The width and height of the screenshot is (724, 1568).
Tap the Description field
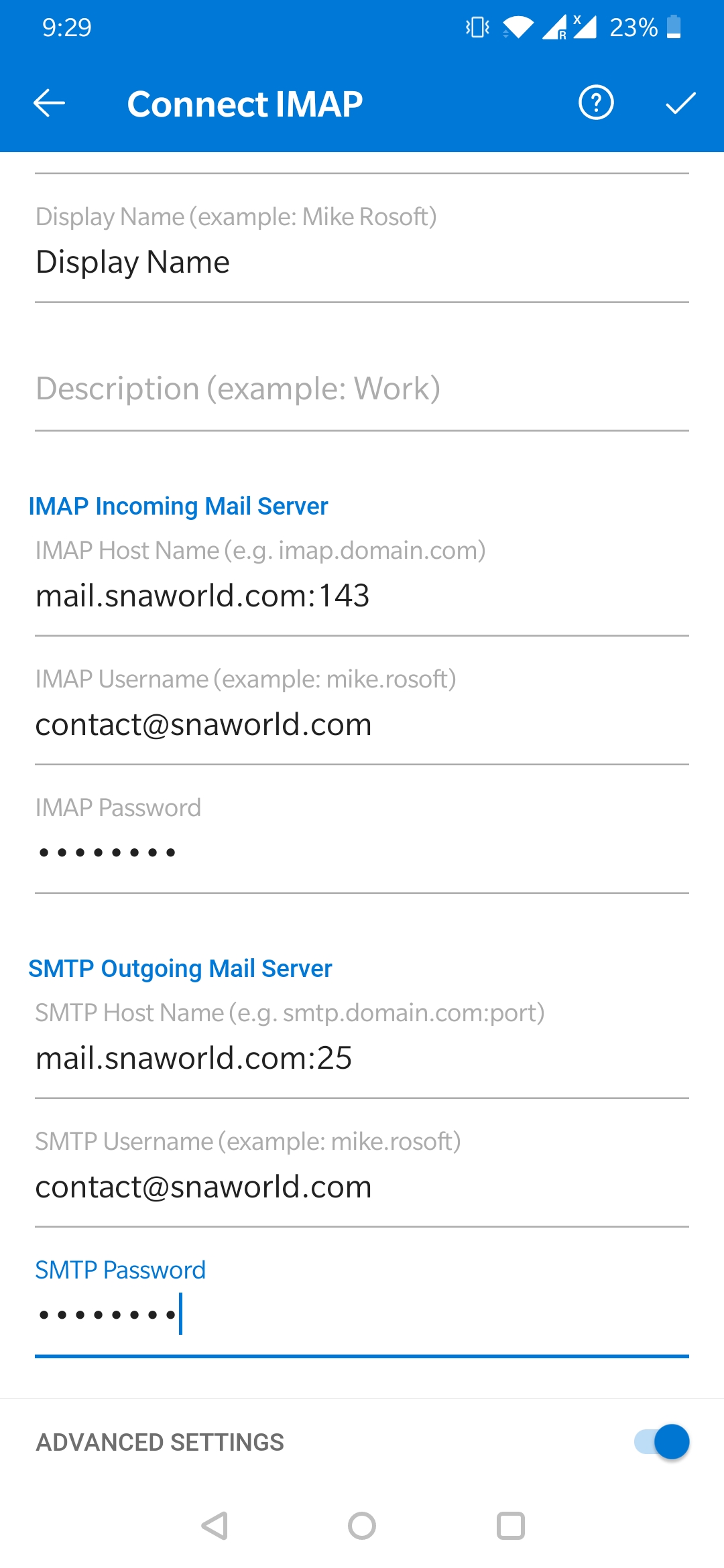pyautogui.click(x=362, y=389)
